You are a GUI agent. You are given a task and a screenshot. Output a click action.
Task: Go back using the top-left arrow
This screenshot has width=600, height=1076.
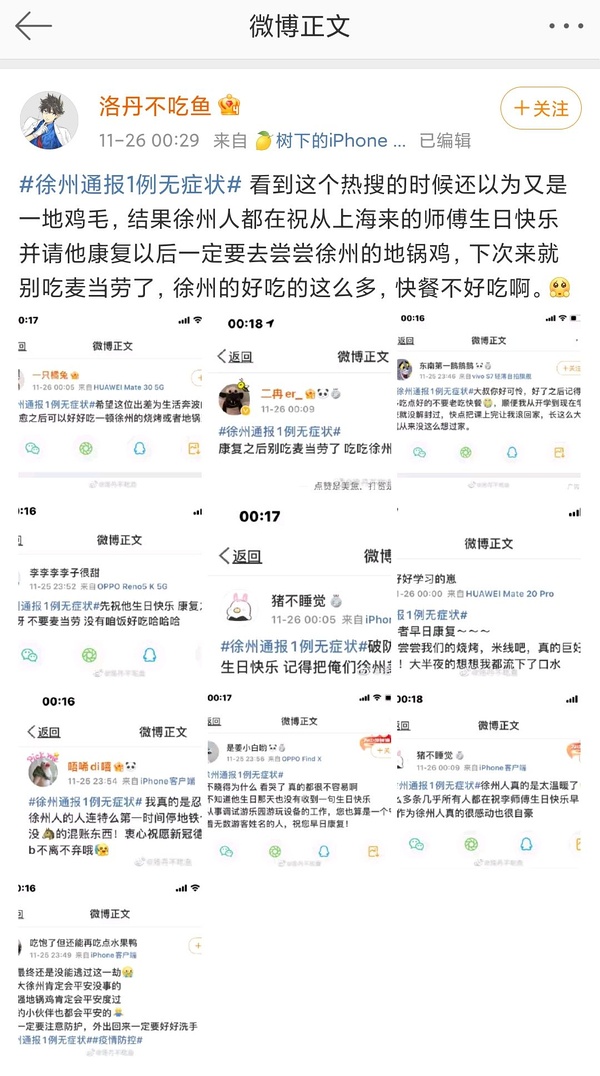point(33,27)
